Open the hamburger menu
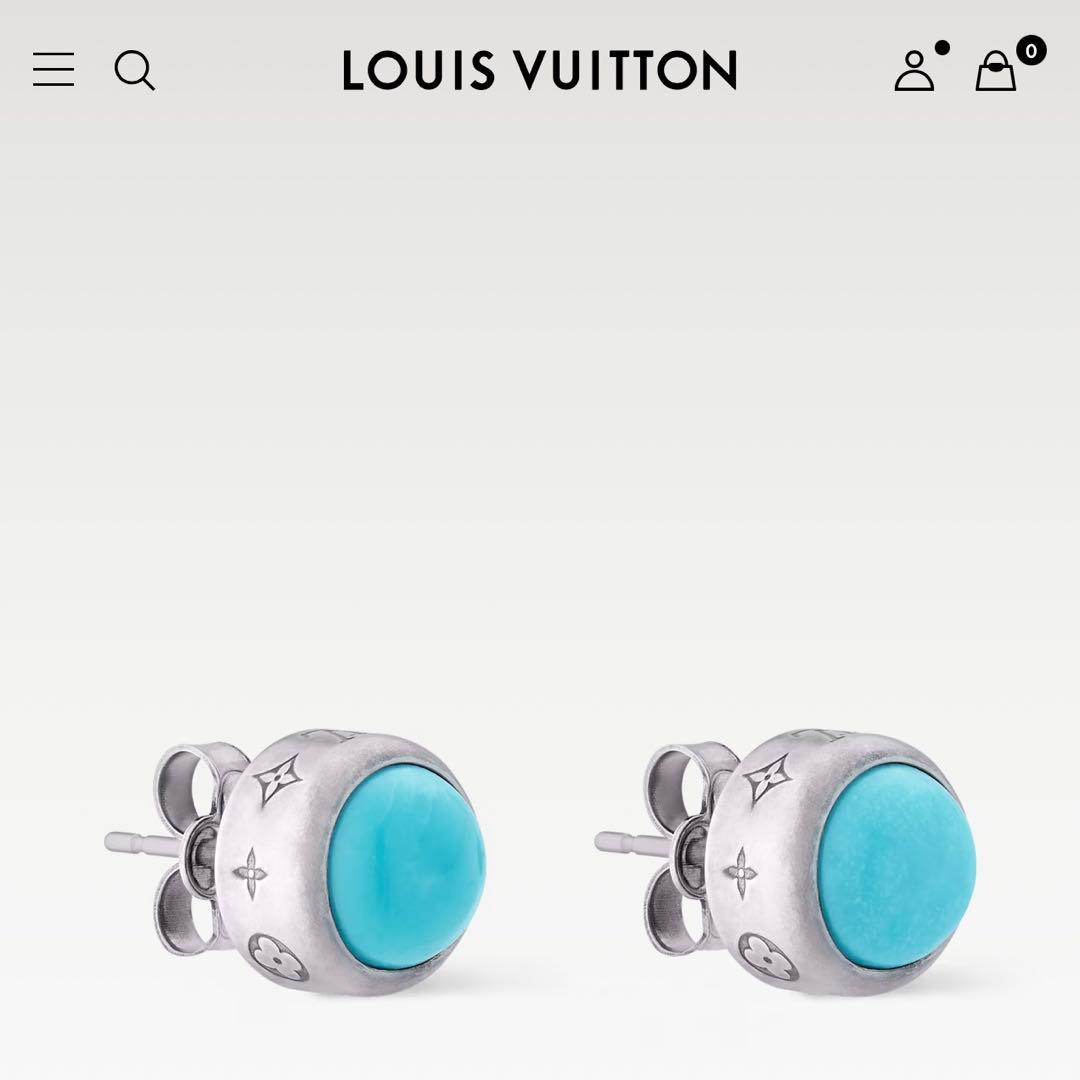 (53, 70)
